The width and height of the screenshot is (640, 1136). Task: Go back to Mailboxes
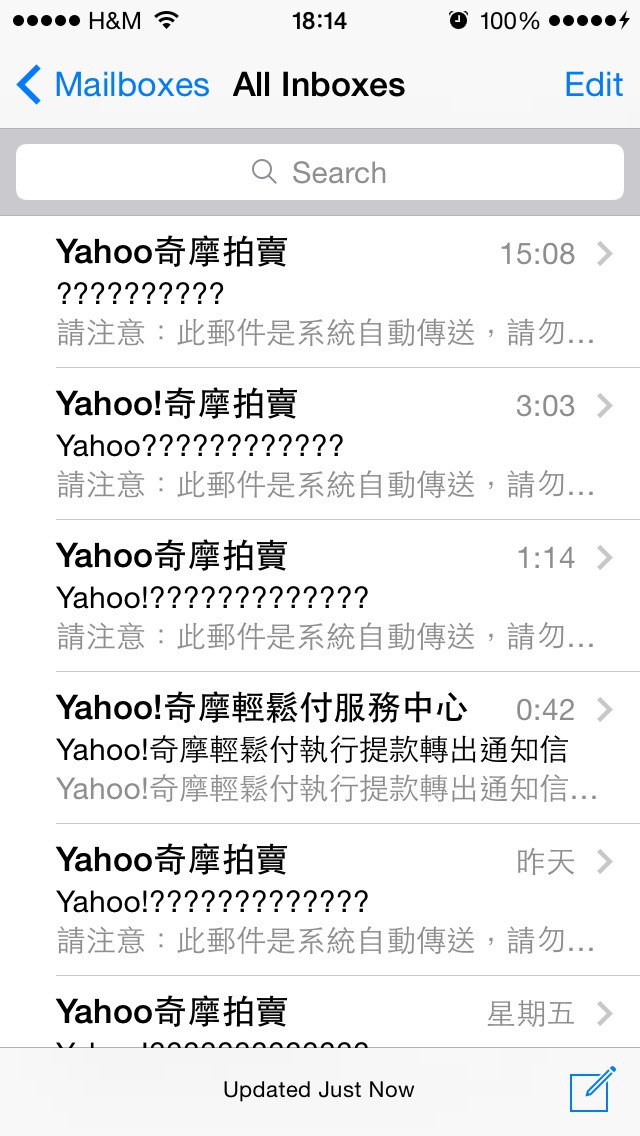[112, 85]
